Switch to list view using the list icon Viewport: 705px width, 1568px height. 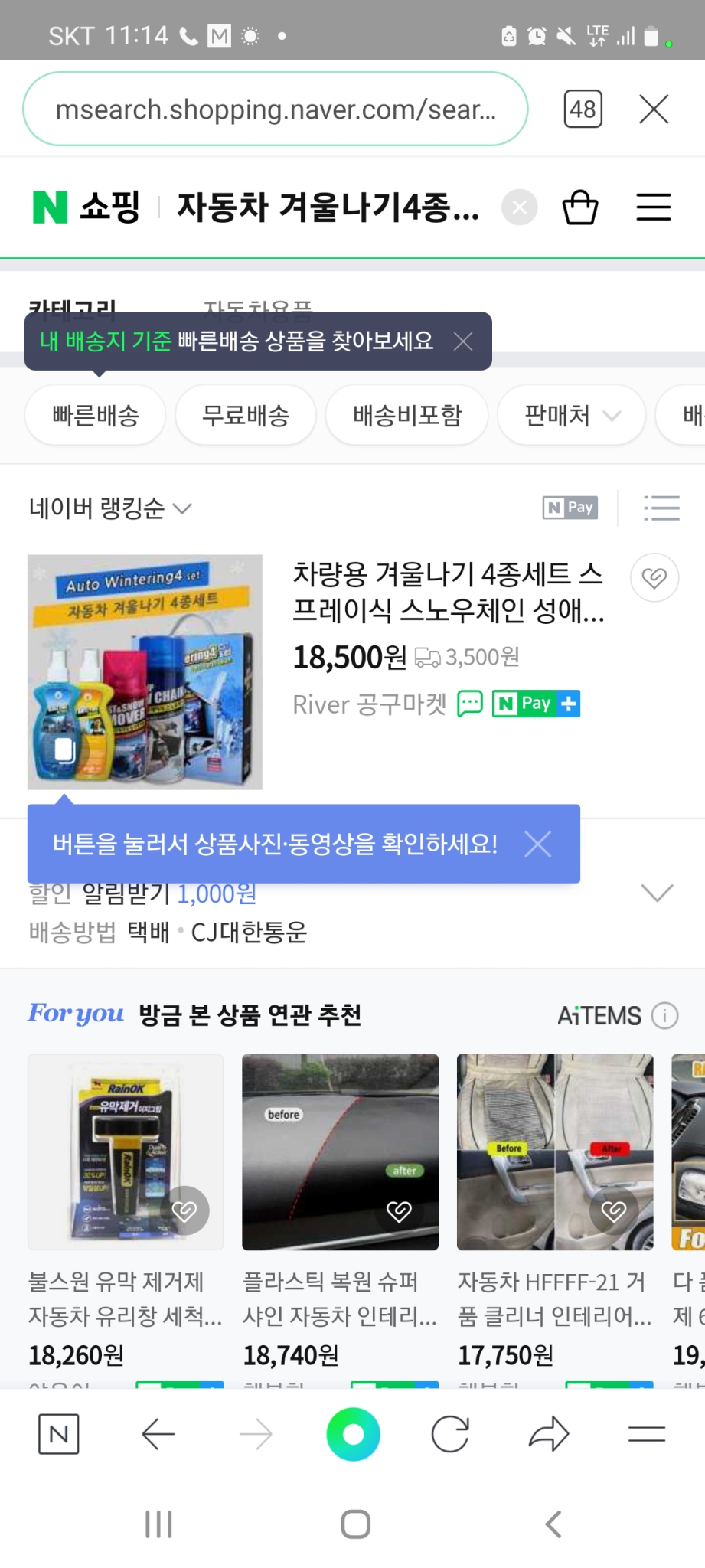point(662,508)
